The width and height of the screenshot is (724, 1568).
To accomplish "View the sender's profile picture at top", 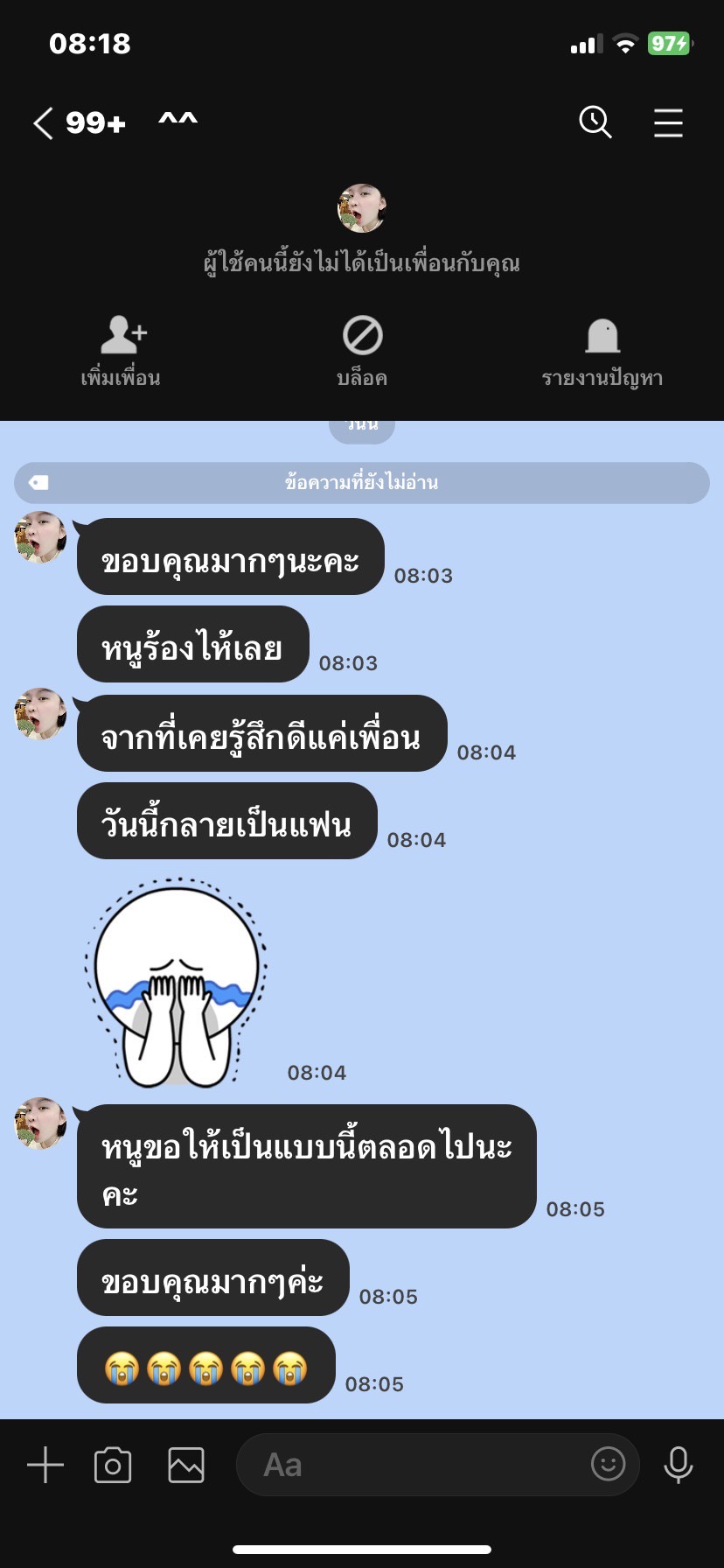I will pyautogui.click(x=361, y=208).
